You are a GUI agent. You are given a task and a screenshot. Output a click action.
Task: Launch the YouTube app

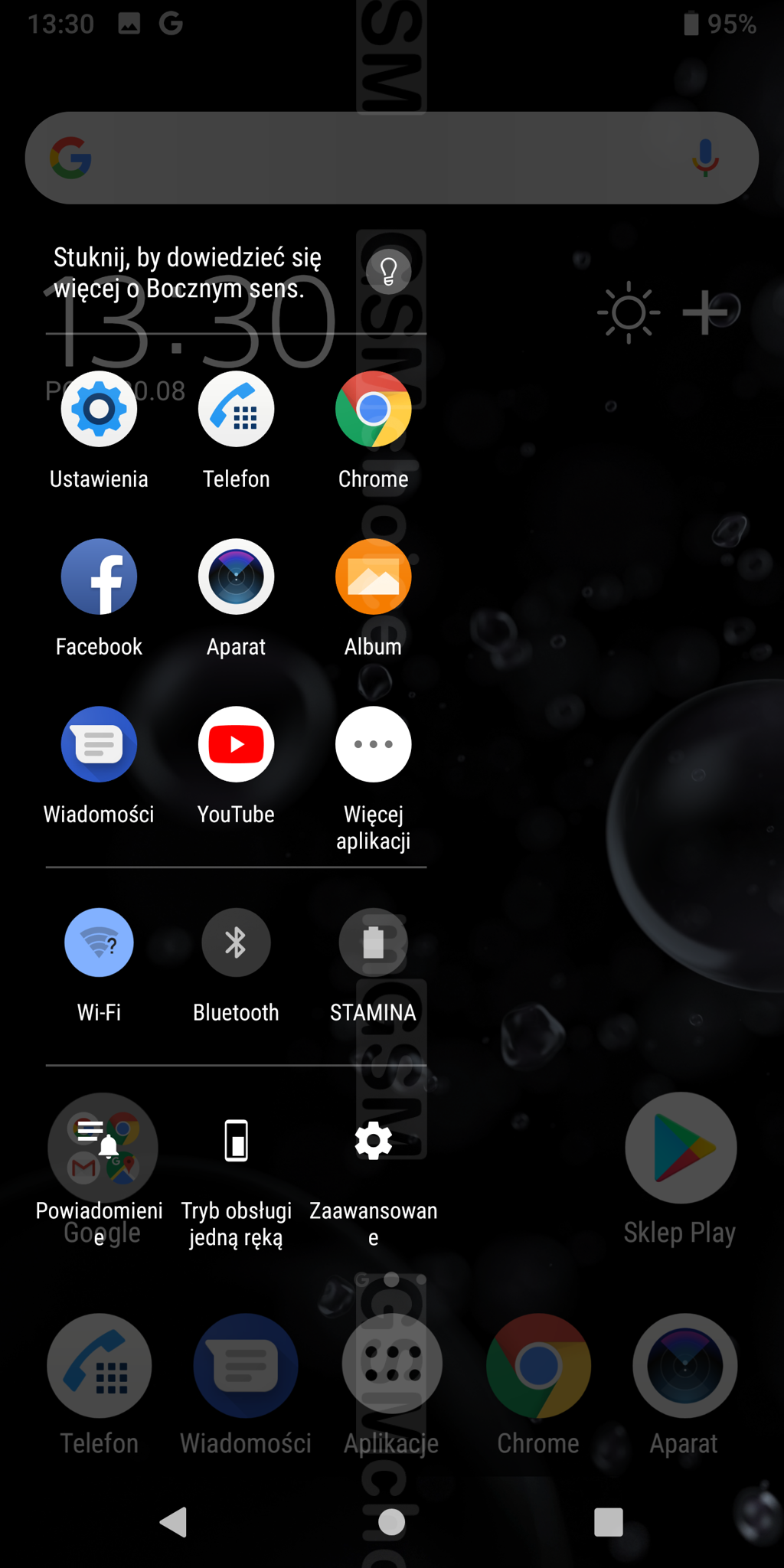point(236,745)
